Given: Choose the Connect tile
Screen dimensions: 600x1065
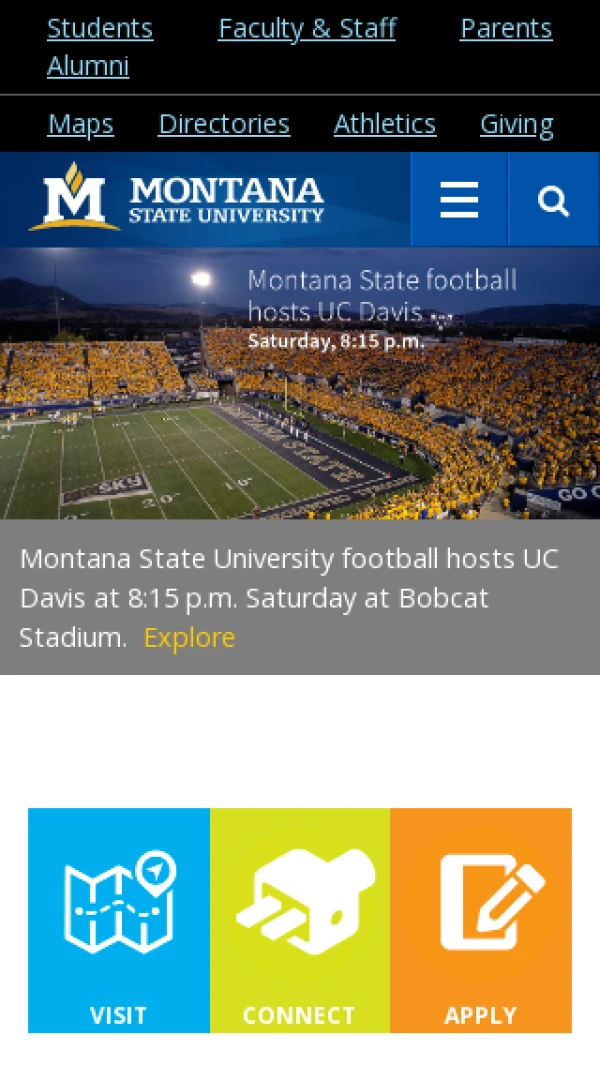Looking at the screenshot, I should point(300,920).
